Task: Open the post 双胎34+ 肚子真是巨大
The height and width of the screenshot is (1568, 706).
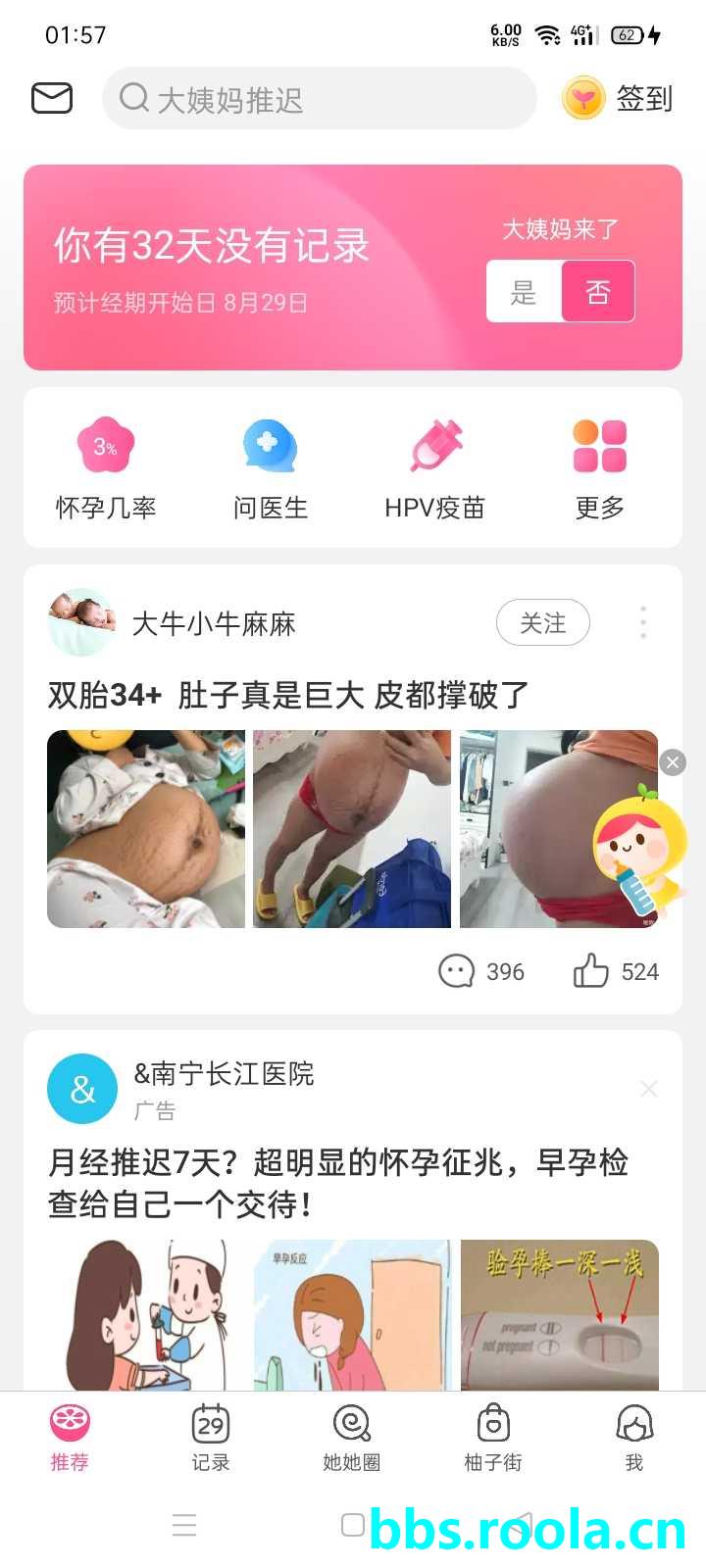Action: click(x=288, y=695)
